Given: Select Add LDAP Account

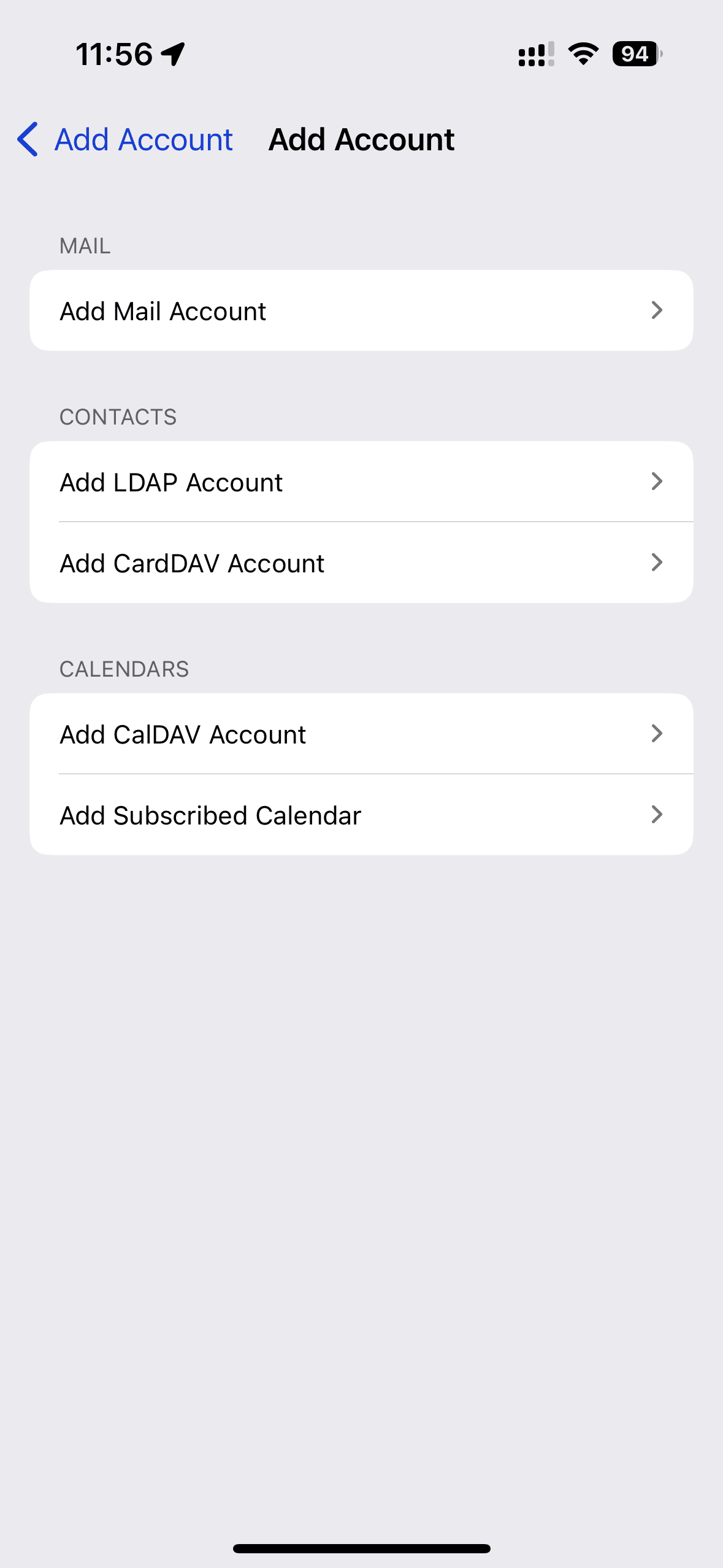Looking at the screenshot, I should coord(361,482).
